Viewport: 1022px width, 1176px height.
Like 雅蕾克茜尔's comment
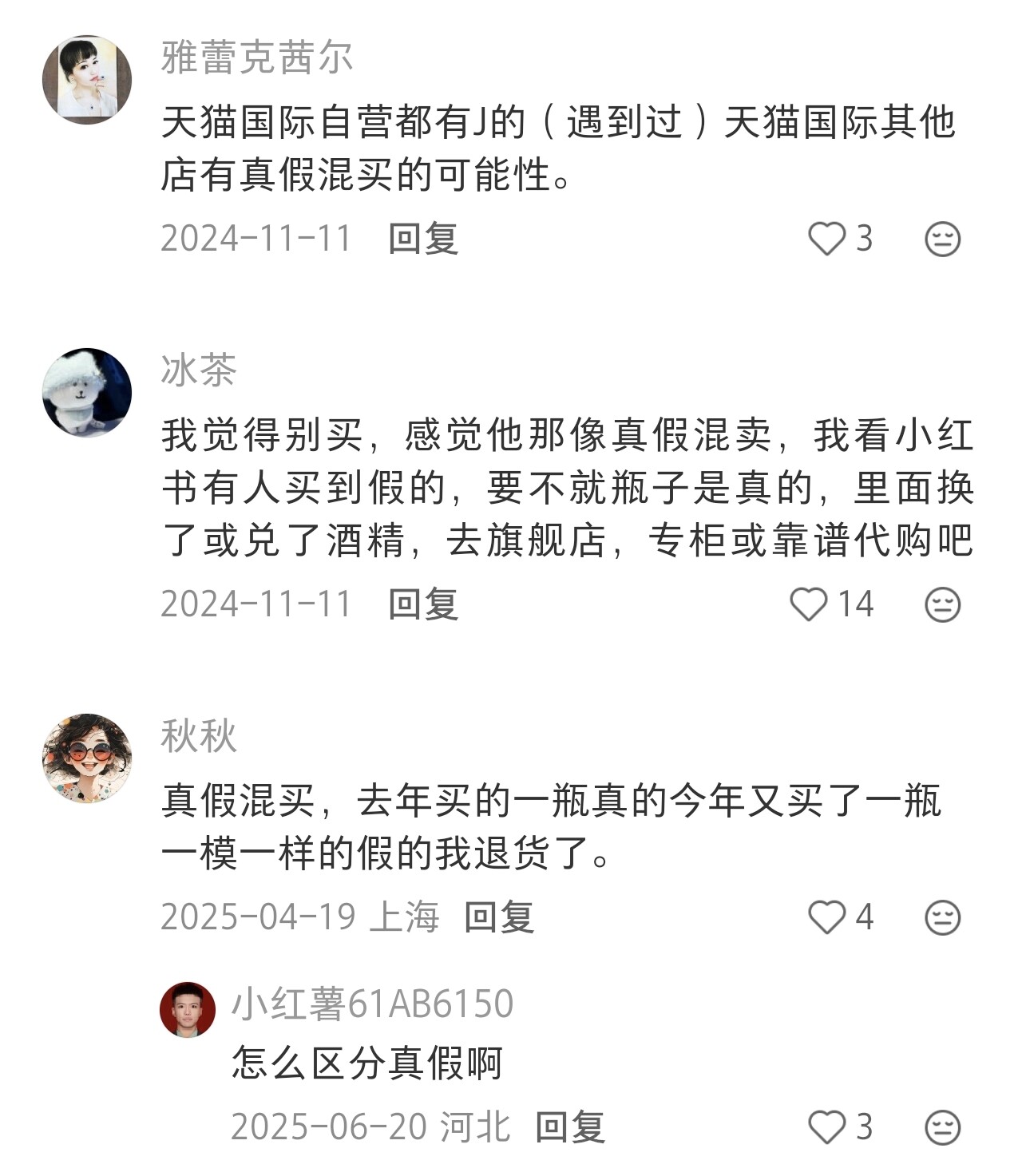coord(827,239)
